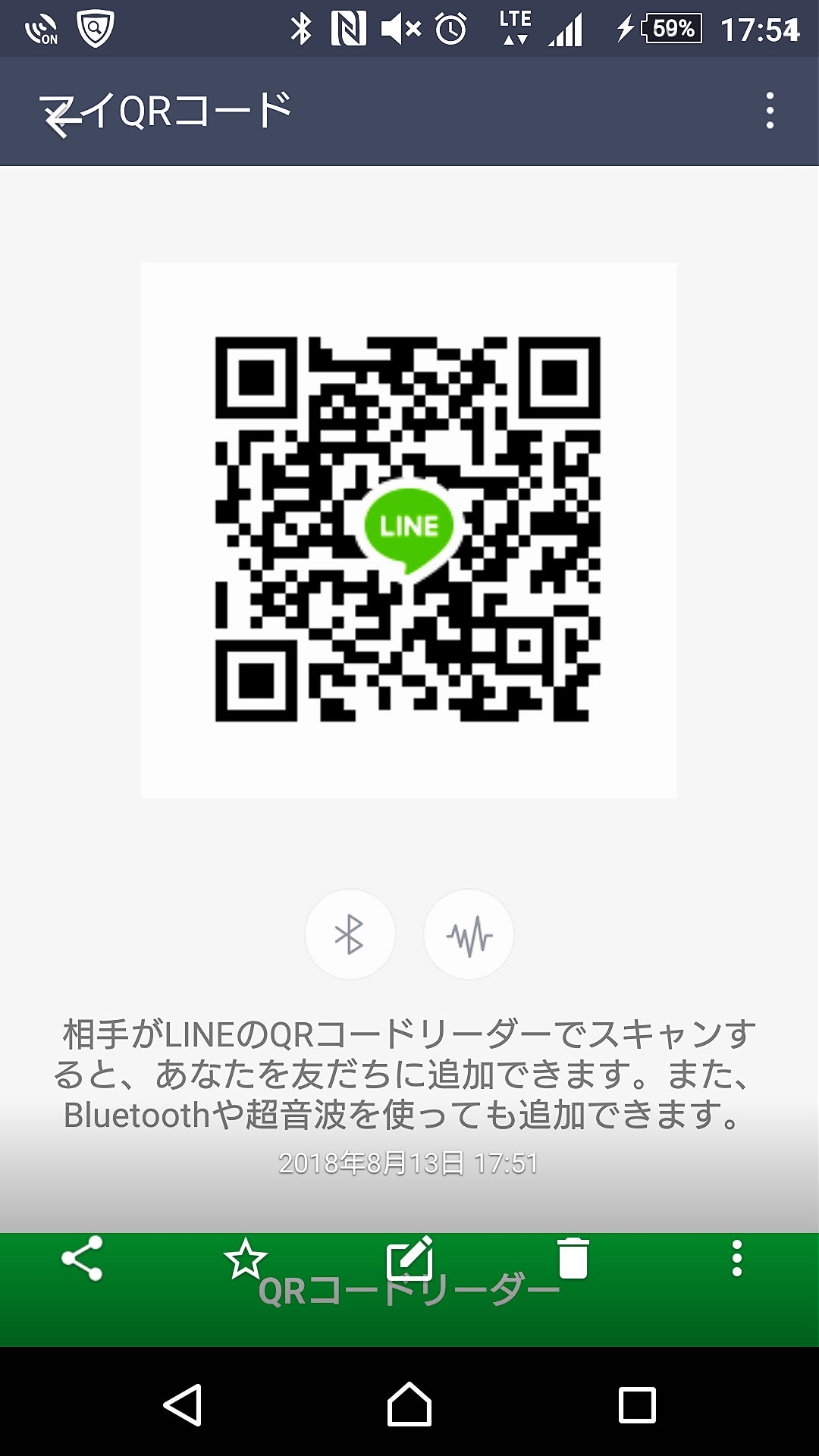Open recent apps from the navigation bar
819x1456 pixels.
637,1404
